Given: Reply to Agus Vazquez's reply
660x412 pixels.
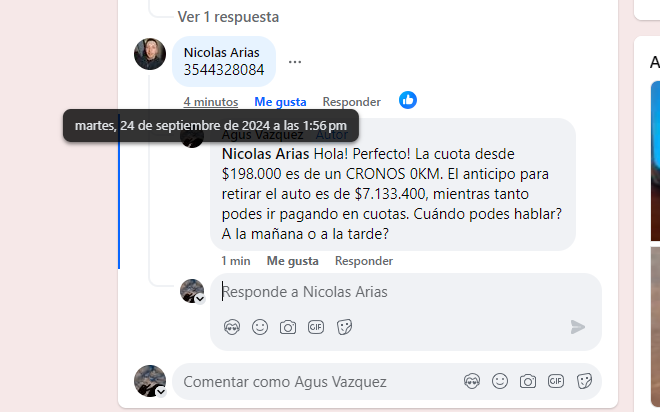Looking at the screenshot, I should point(364,261).
